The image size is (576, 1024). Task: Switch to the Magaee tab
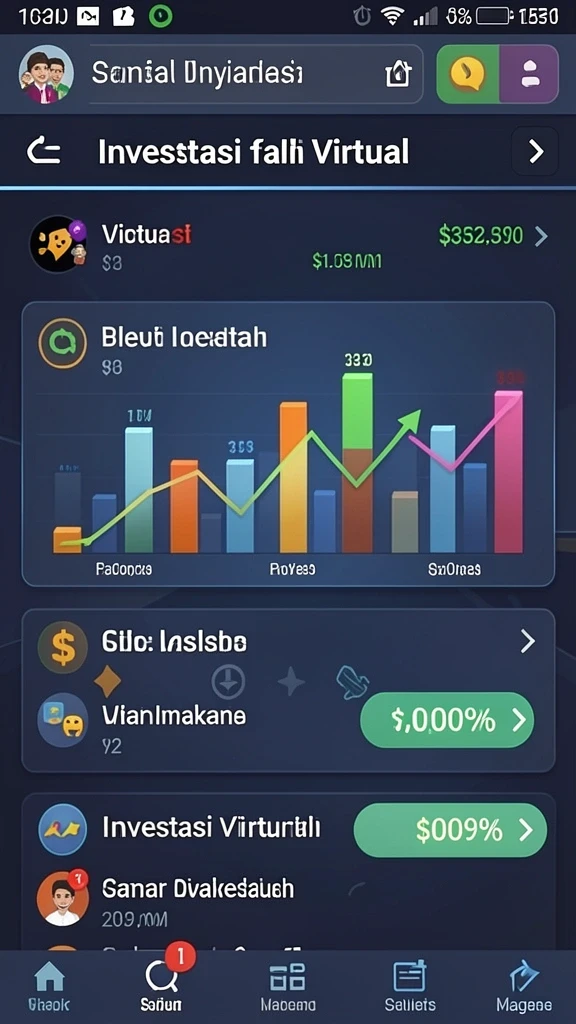pos(524,986)
